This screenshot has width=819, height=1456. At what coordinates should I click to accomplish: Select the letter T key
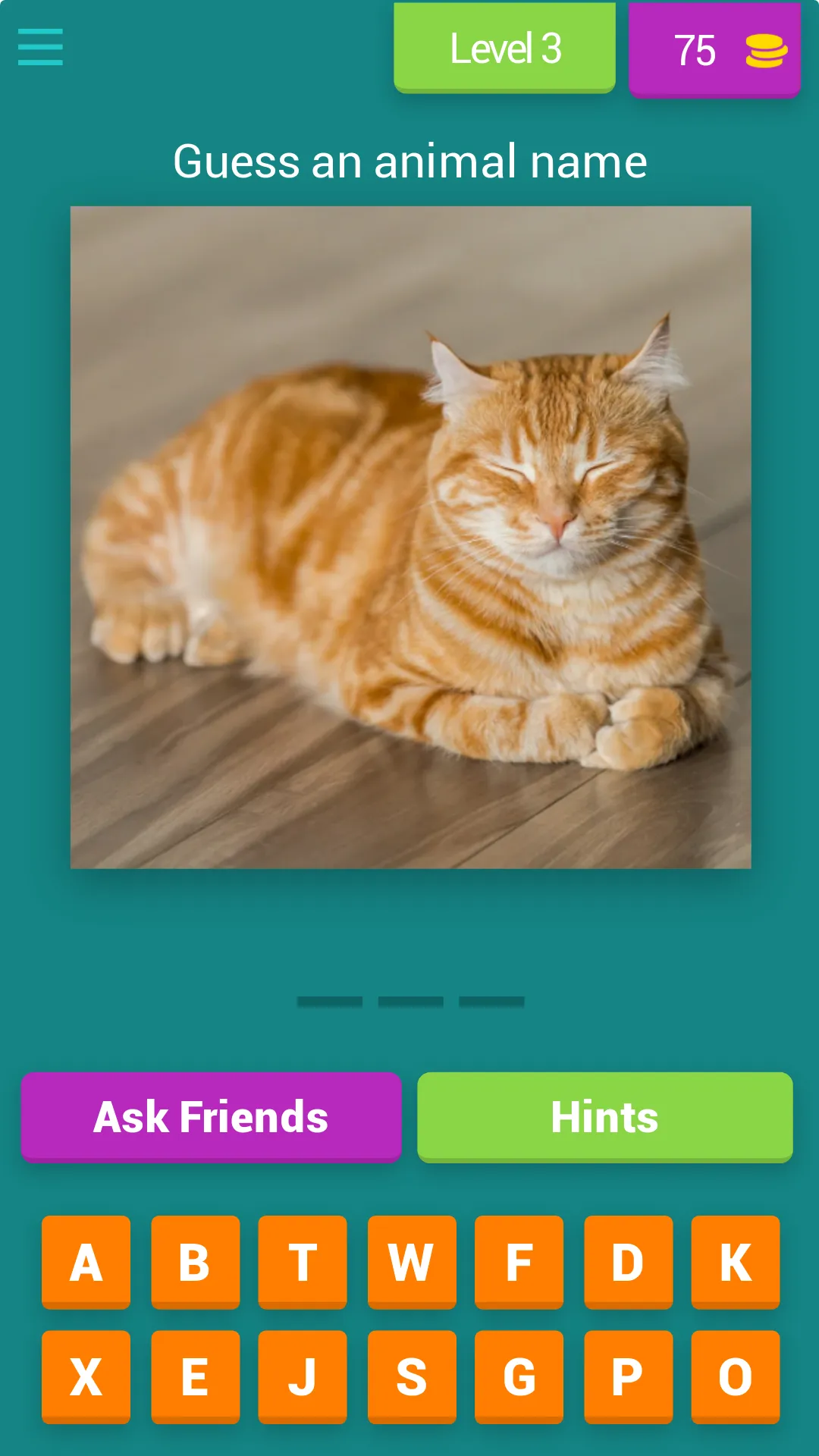(x=303, y=1263)
